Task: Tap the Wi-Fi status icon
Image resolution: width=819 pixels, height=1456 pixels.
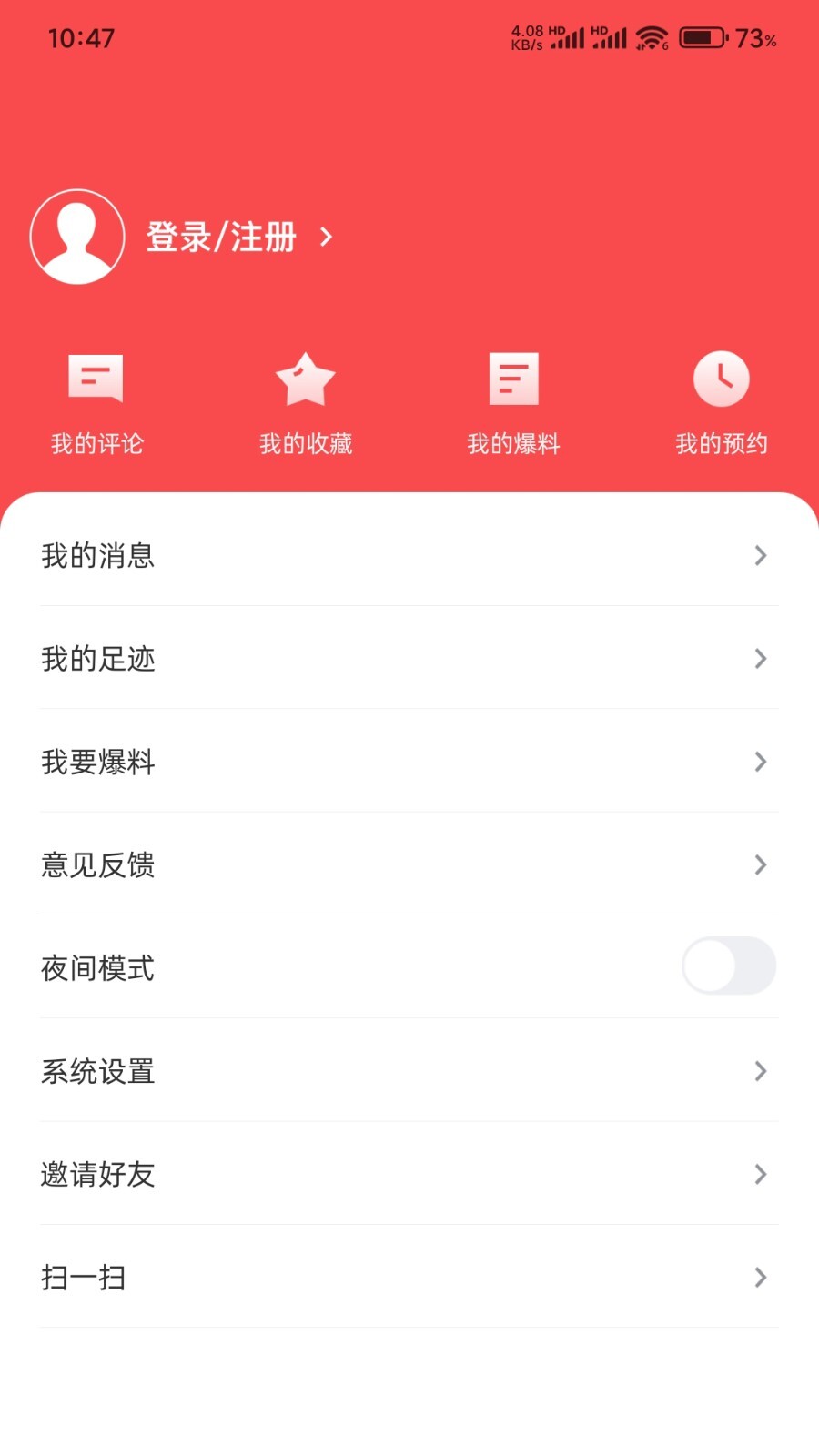Action: click(x=652, y=38)
